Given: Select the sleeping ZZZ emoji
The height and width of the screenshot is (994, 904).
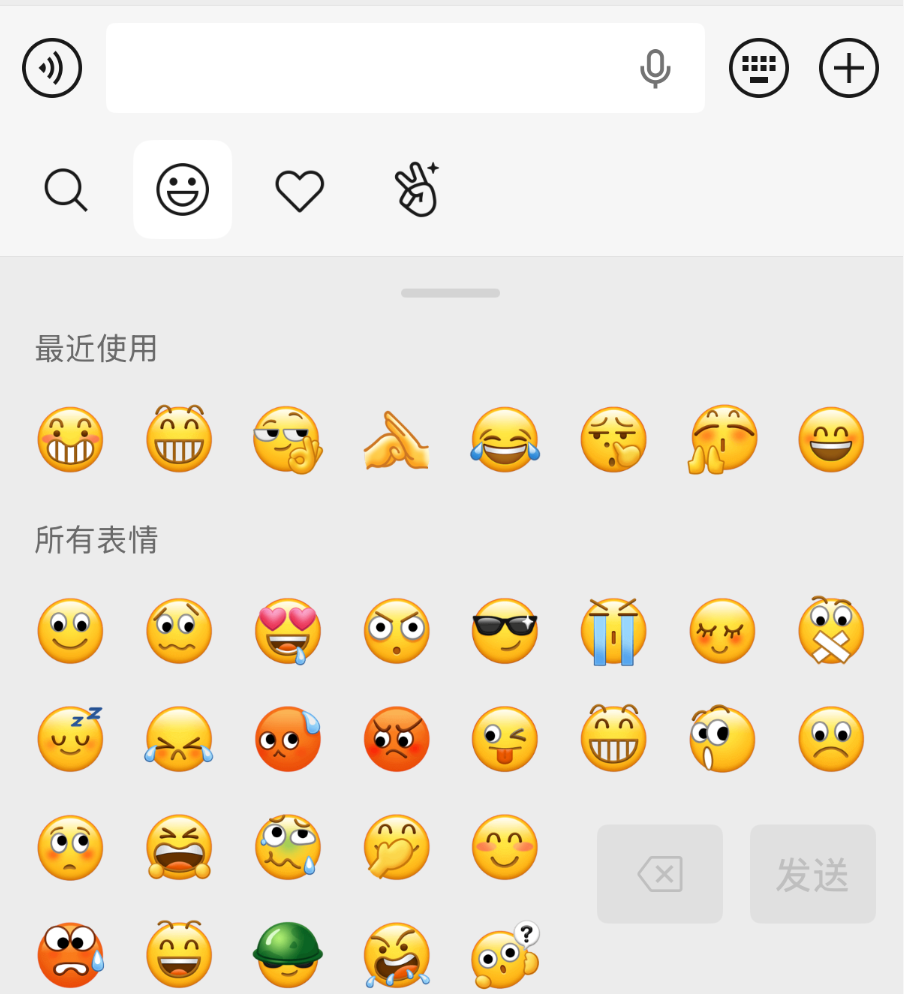Looking at the screenshot, I should click(70, 738).
